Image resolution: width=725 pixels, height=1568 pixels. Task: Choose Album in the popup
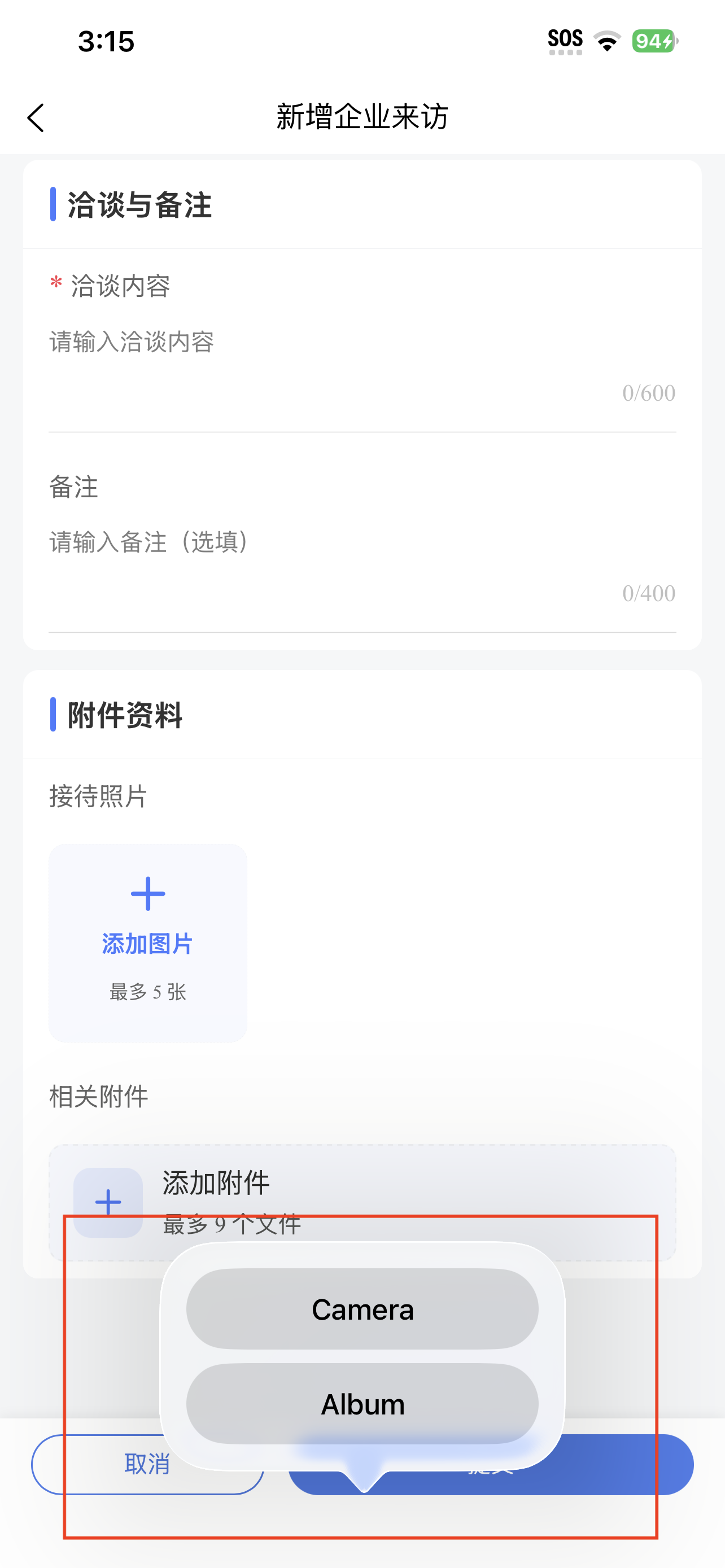pyautogui.click(x=362, y=1404)
